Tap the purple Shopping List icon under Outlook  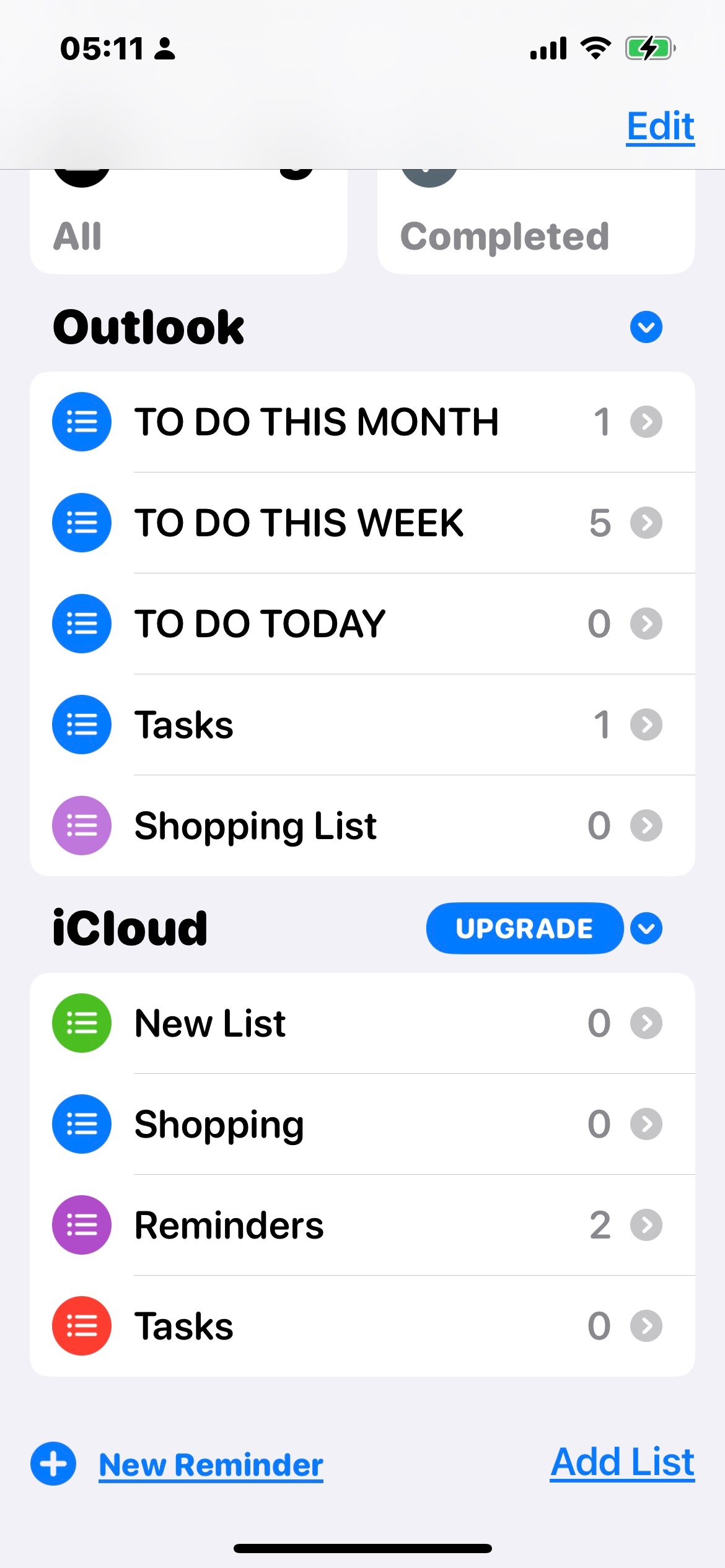click(81, 825)
